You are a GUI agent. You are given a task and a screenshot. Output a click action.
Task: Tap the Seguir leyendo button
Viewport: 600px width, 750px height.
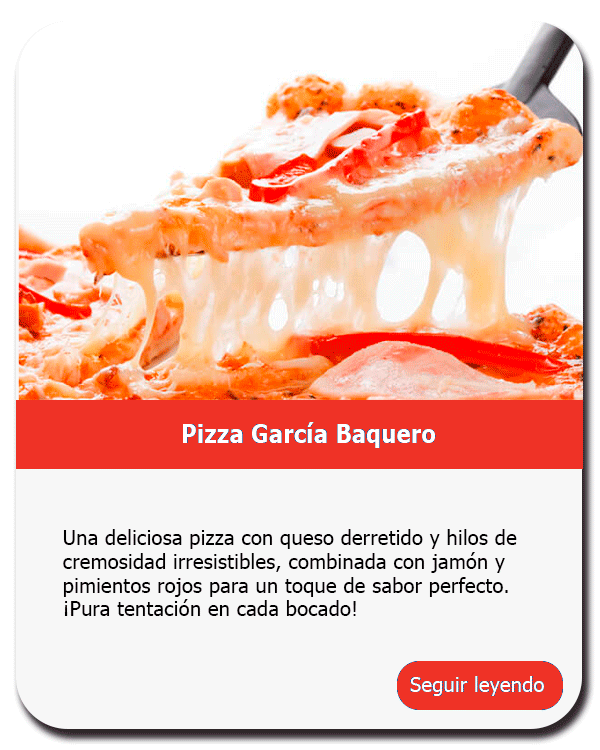pyautogui.click(x=479, y=686)
